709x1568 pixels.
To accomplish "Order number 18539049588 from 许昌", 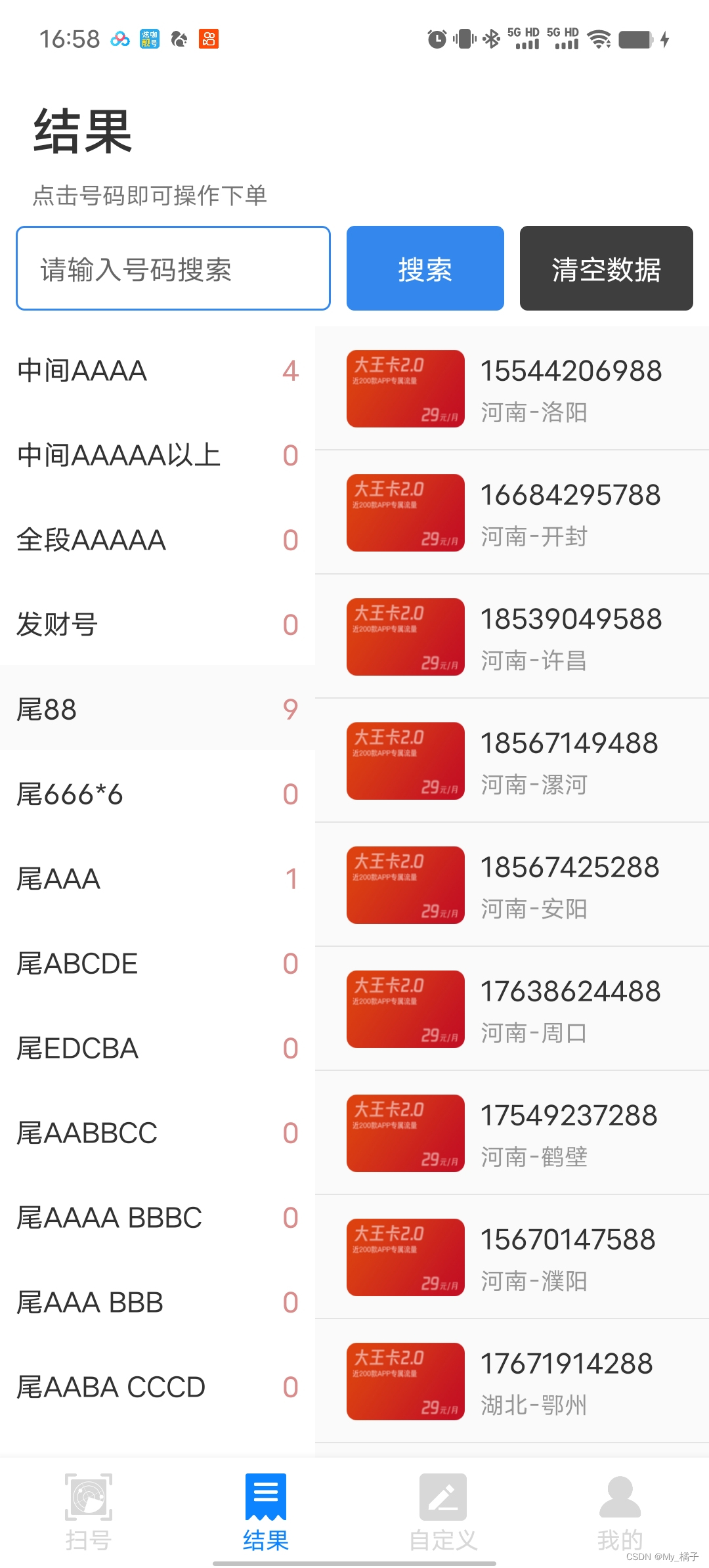I will tap(512, 637).
